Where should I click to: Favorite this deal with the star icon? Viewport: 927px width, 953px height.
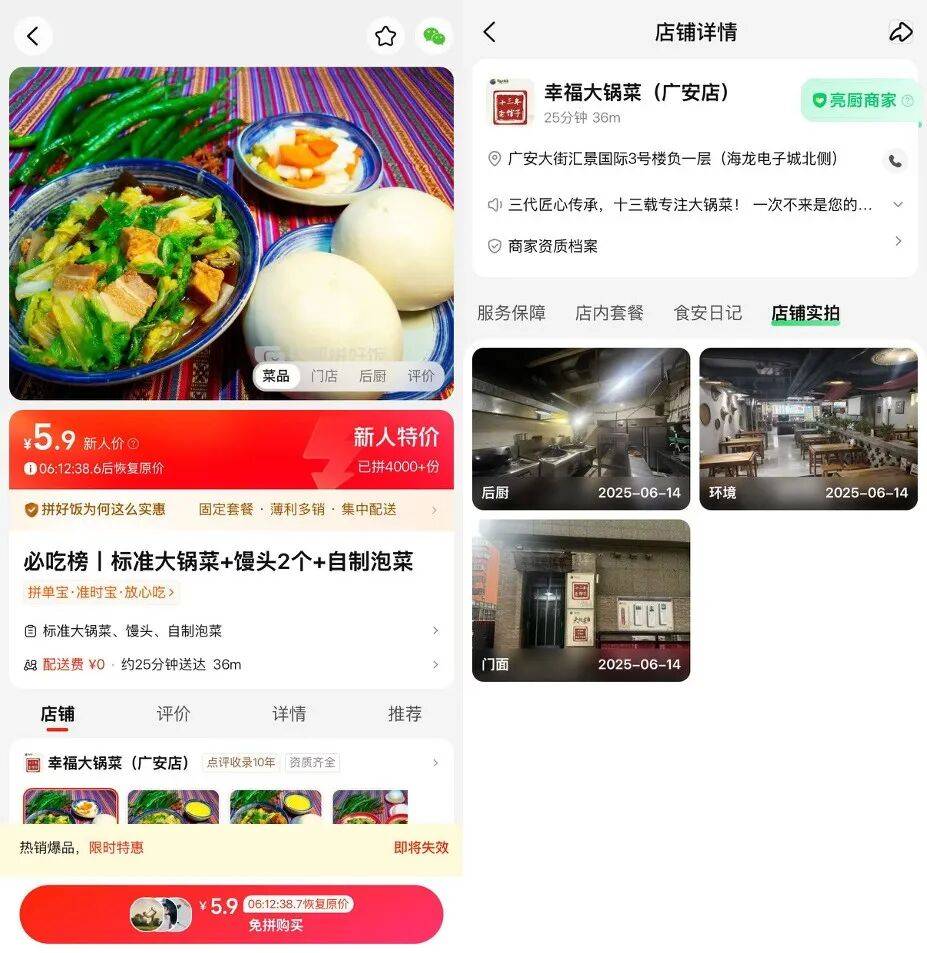385,36
